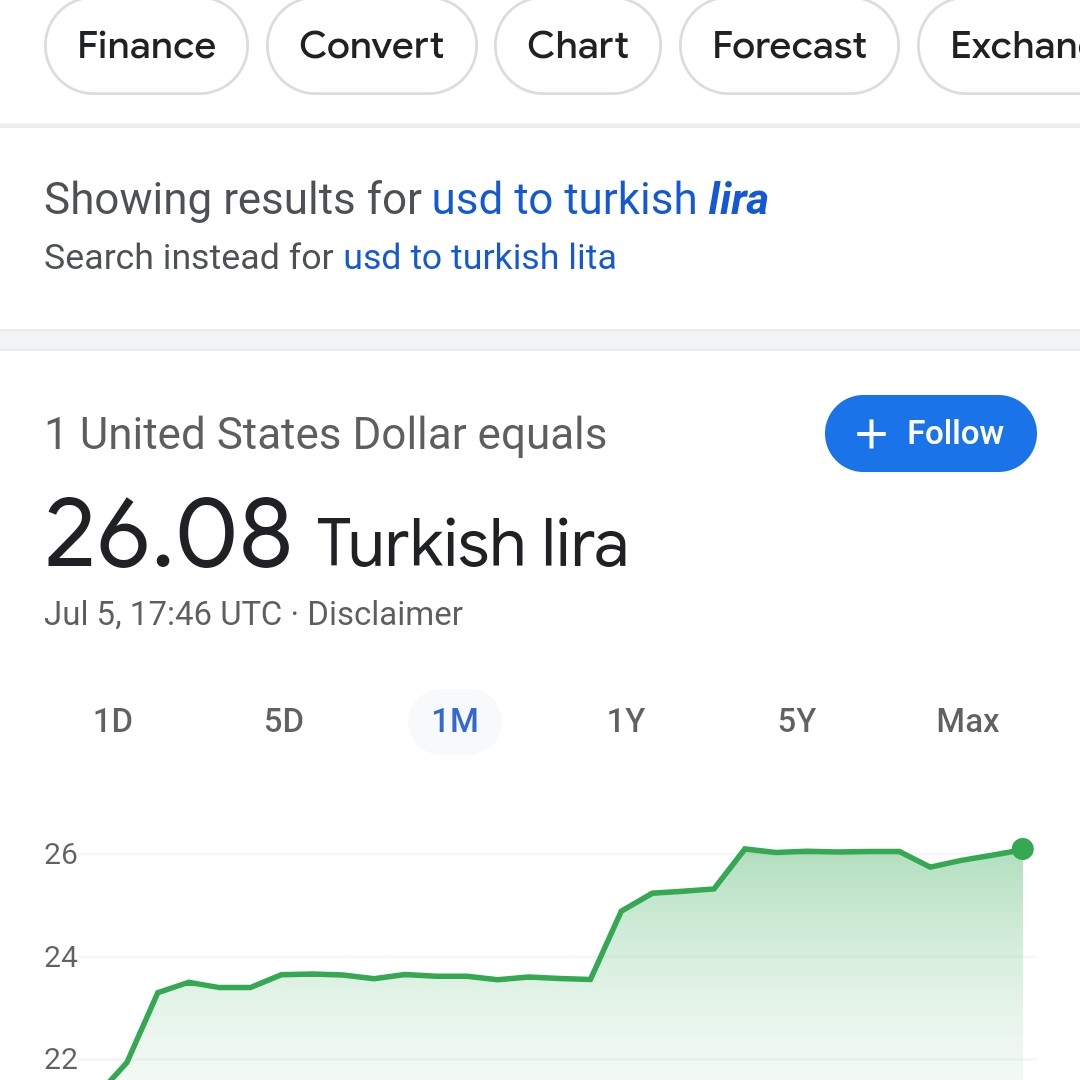Open the Disclaimer link
The height and width of the screenshot is (1080, 1080).
click(385, 613)
